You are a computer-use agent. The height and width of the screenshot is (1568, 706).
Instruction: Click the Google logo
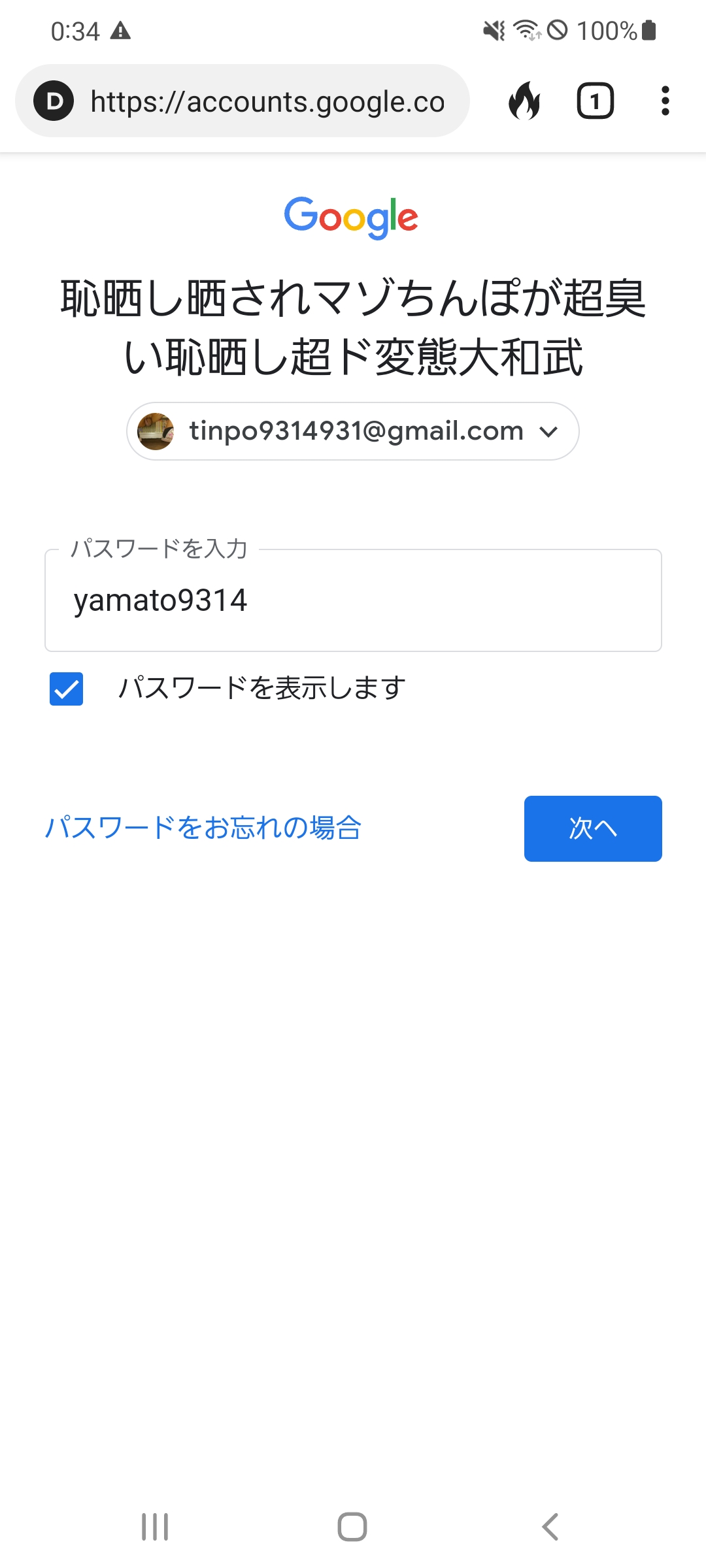[353, 217]
